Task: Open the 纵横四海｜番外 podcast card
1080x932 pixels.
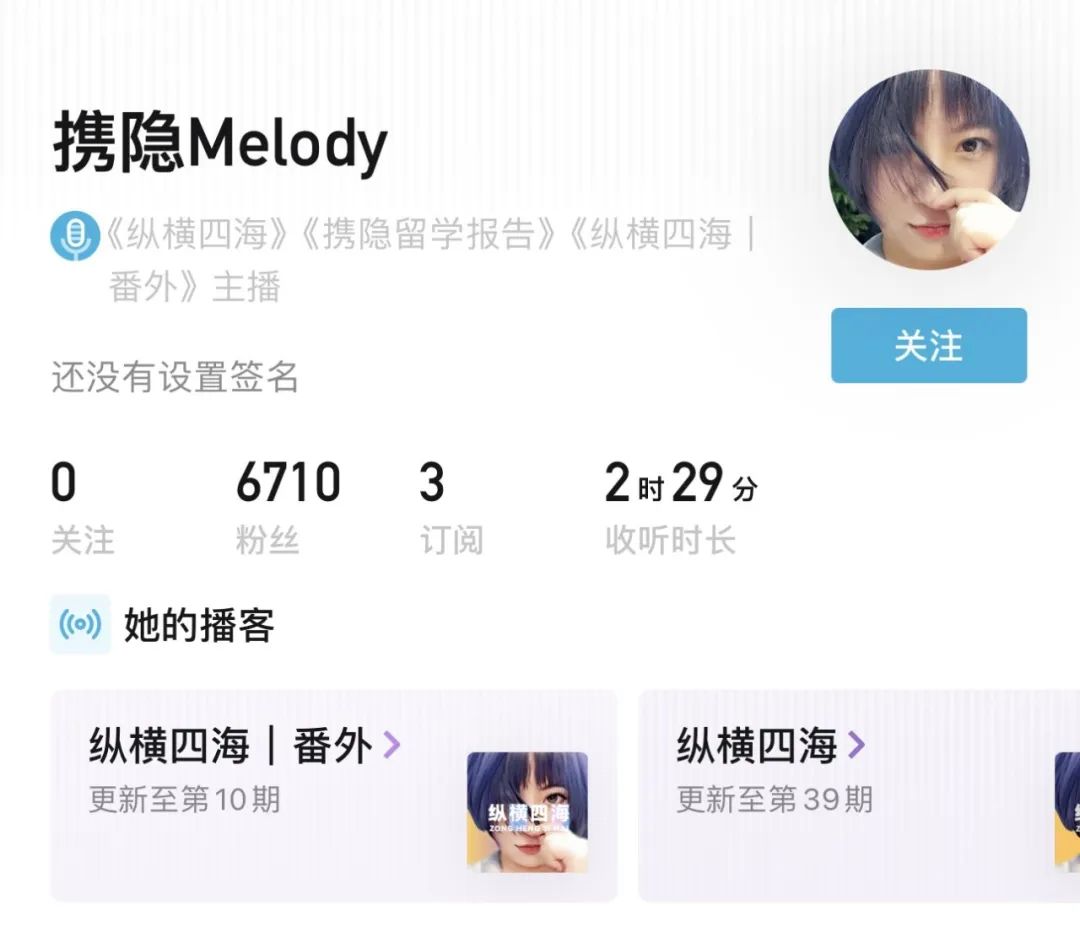Action: click(x=333, y=795)
